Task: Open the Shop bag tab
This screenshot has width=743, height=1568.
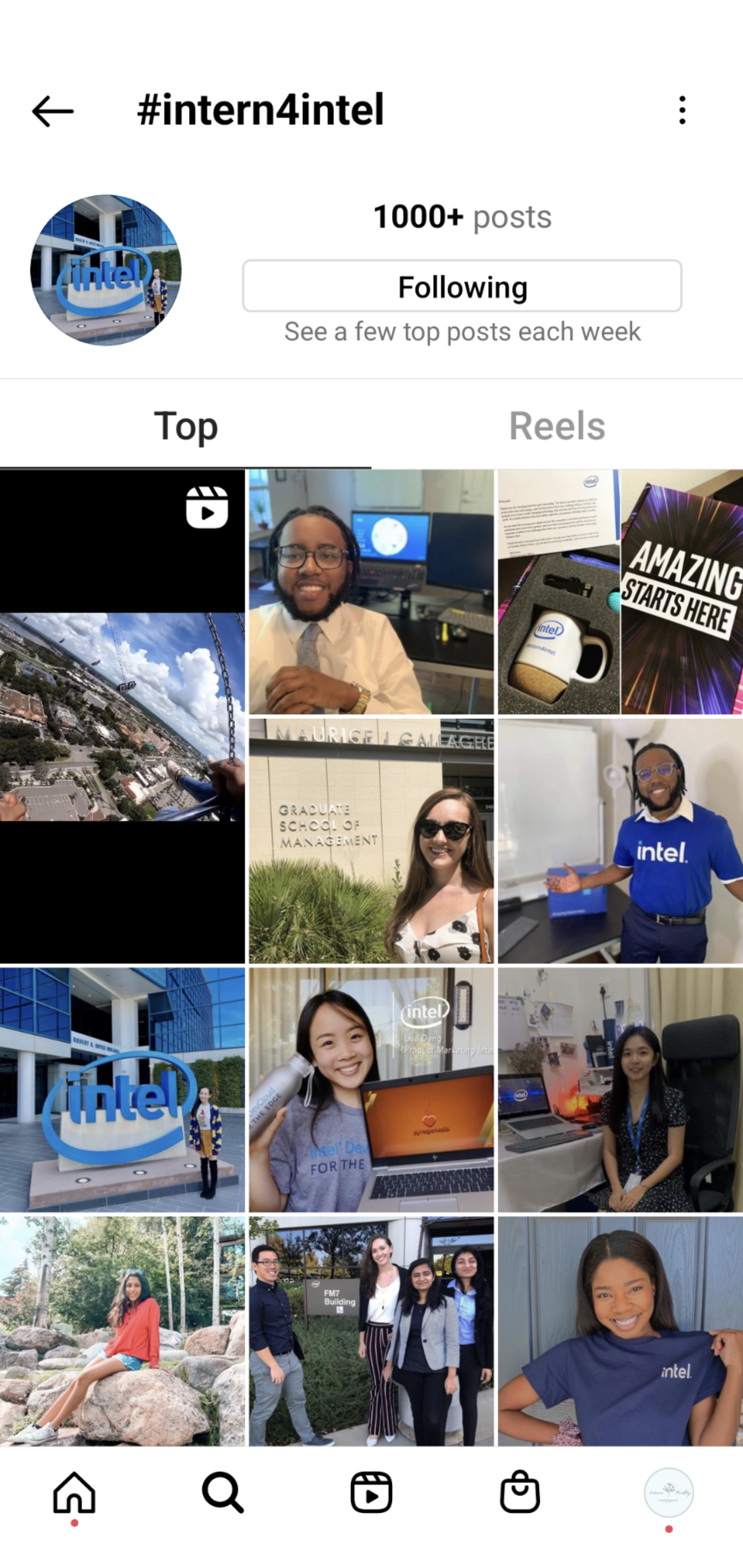Action: pyautogui.click(x=520, y=1492)
